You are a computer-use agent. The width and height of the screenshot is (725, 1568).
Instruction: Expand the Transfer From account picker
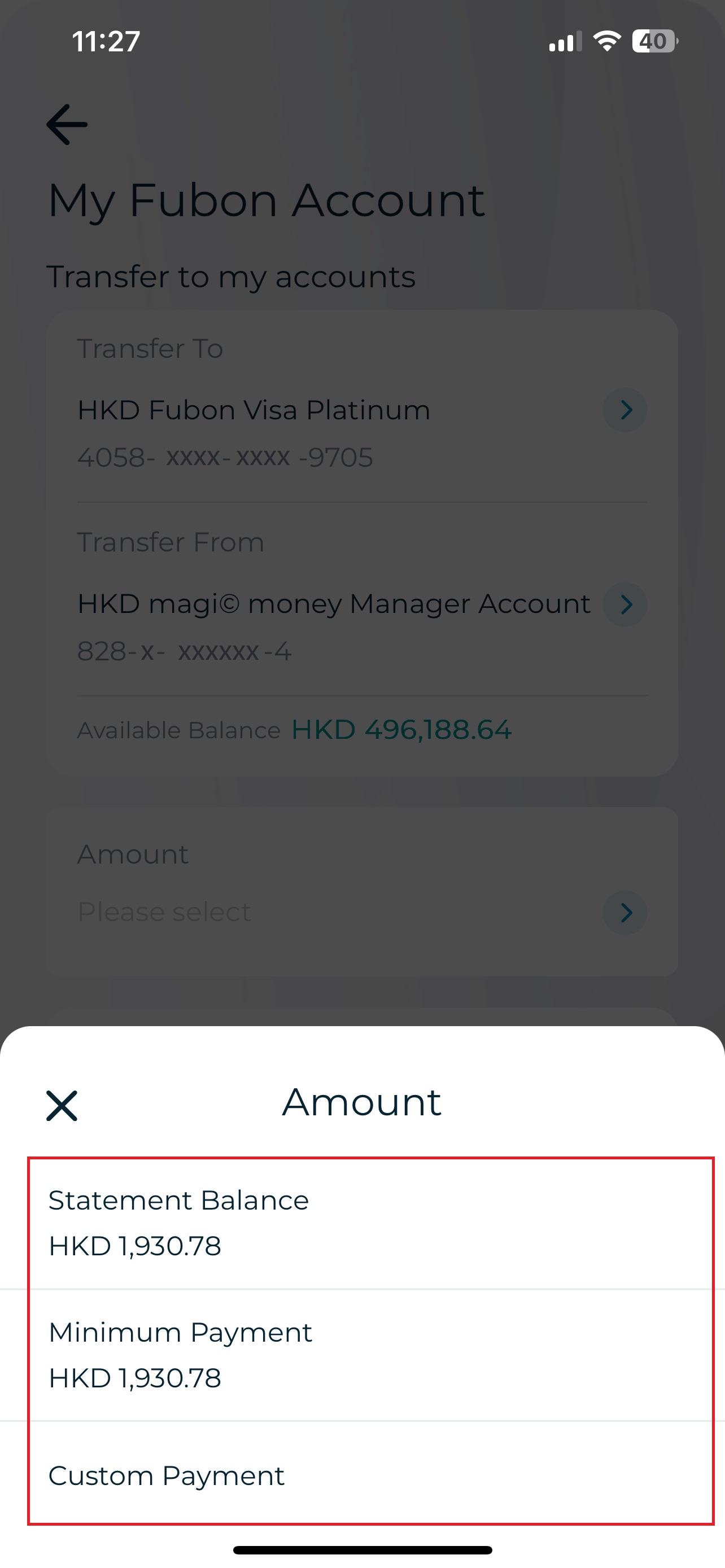pos(334,604)
